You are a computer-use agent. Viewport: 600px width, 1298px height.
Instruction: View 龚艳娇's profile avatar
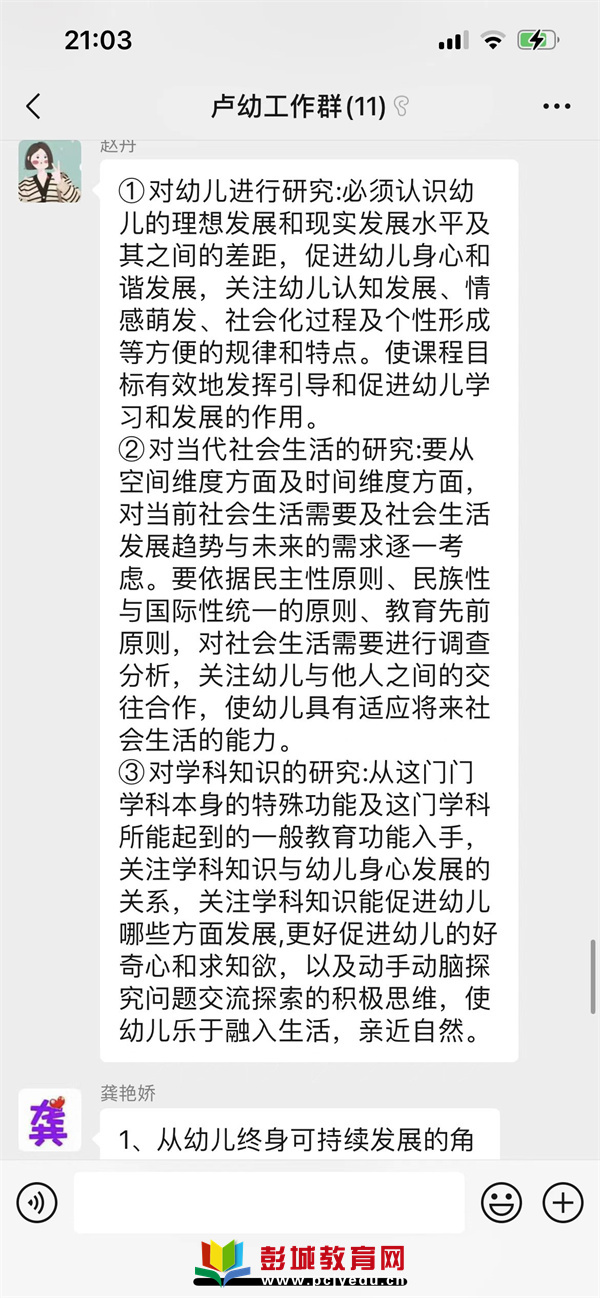pyautogui.click(x=49, y=1119)
